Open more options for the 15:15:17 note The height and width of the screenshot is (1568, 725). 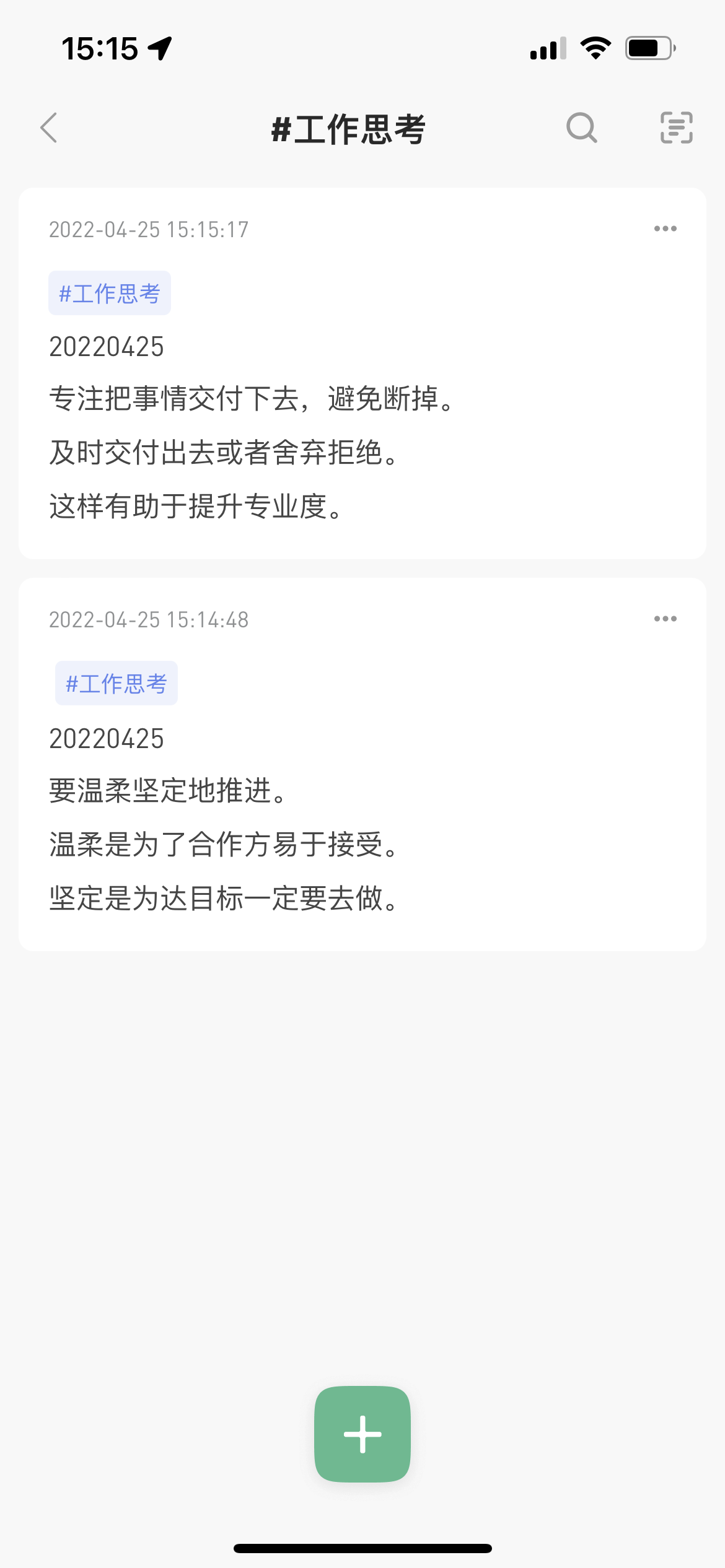tap(665, 229)
